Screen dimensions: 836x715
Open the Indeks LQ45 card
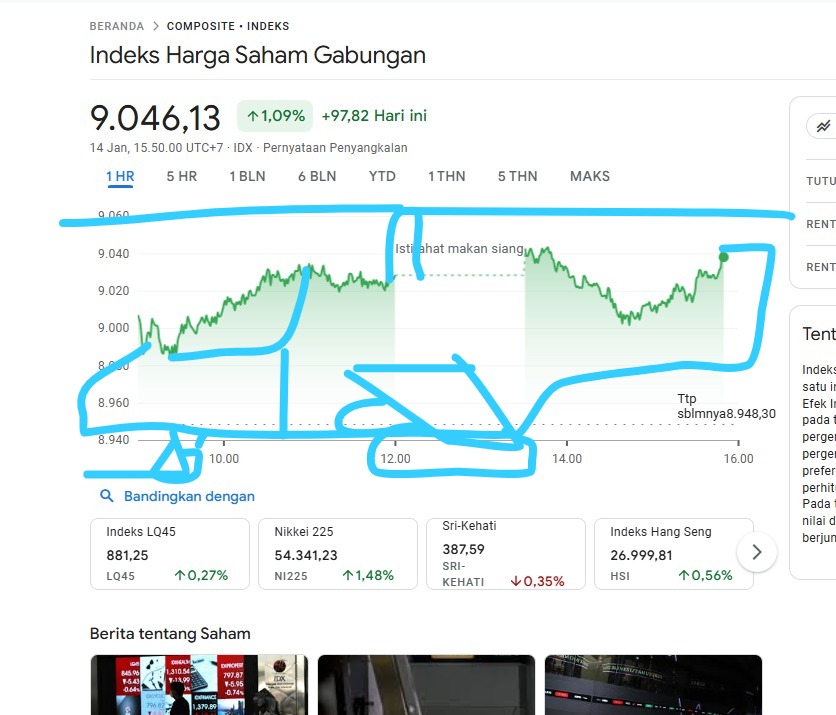tap(170, 553)
